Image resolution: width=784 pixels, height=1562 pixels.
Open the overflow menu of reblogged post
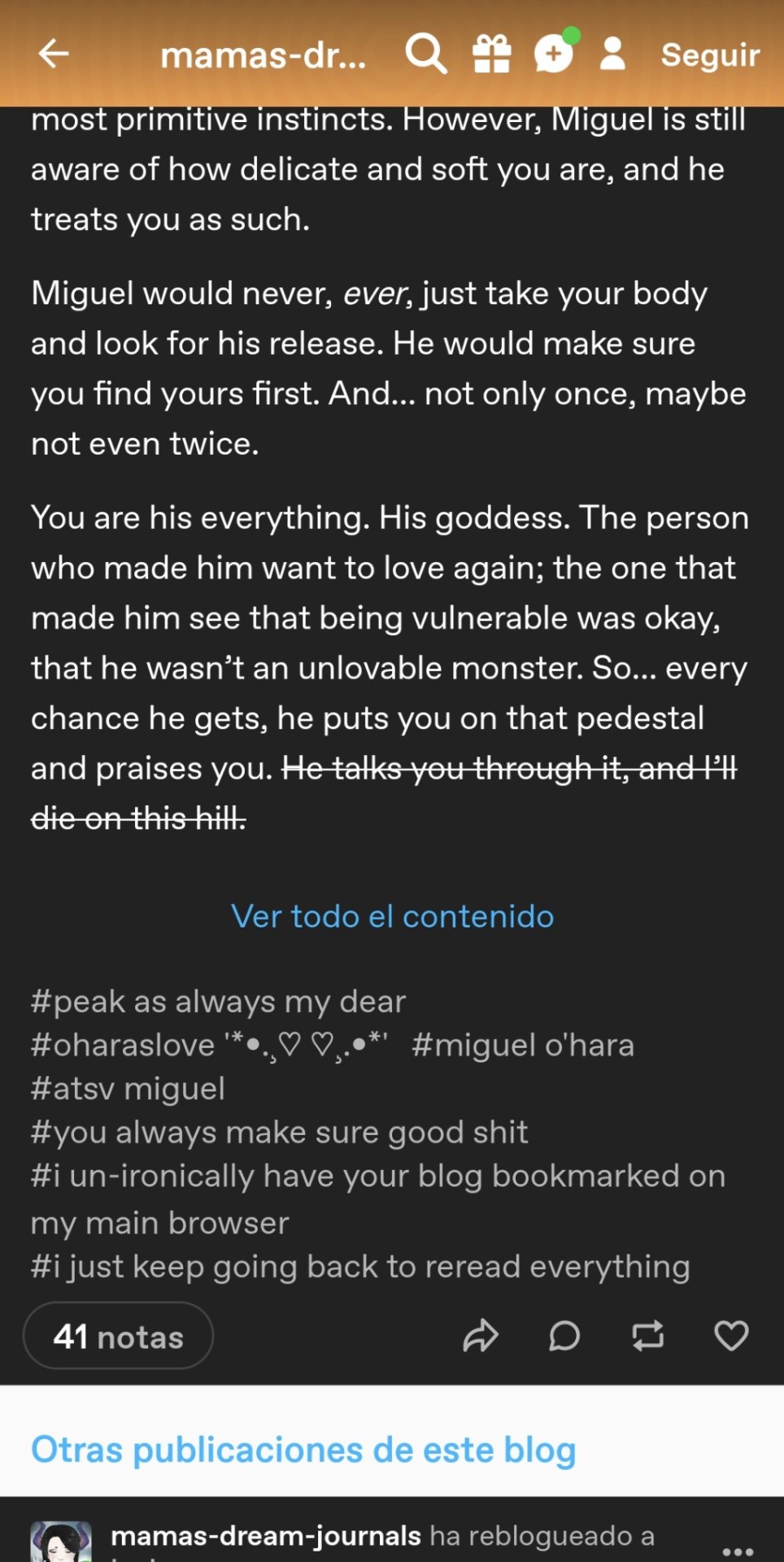click(737, 1551)
